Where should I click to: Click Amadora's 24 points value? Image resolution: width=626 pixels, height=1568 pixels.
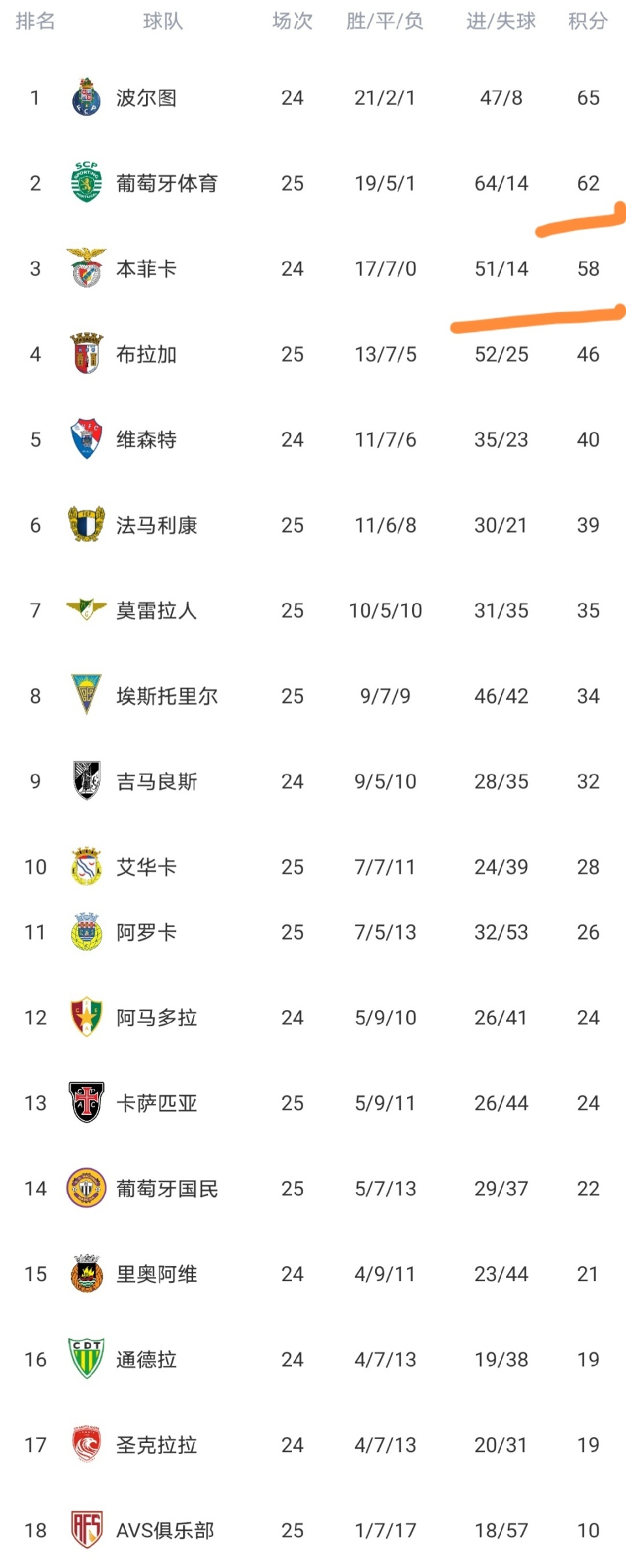(588, 1018)
